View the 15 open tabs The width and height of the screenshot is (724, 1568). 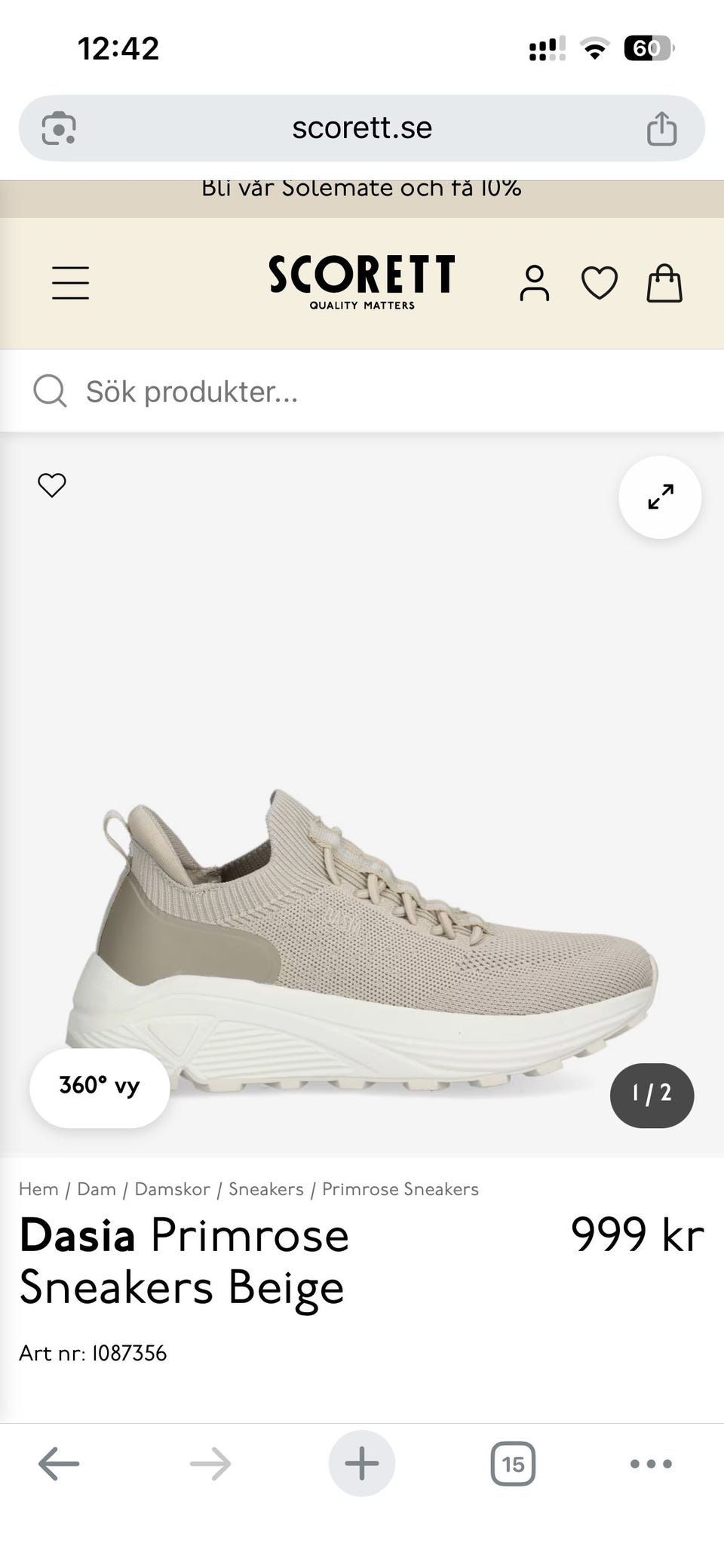(513, 1464)
